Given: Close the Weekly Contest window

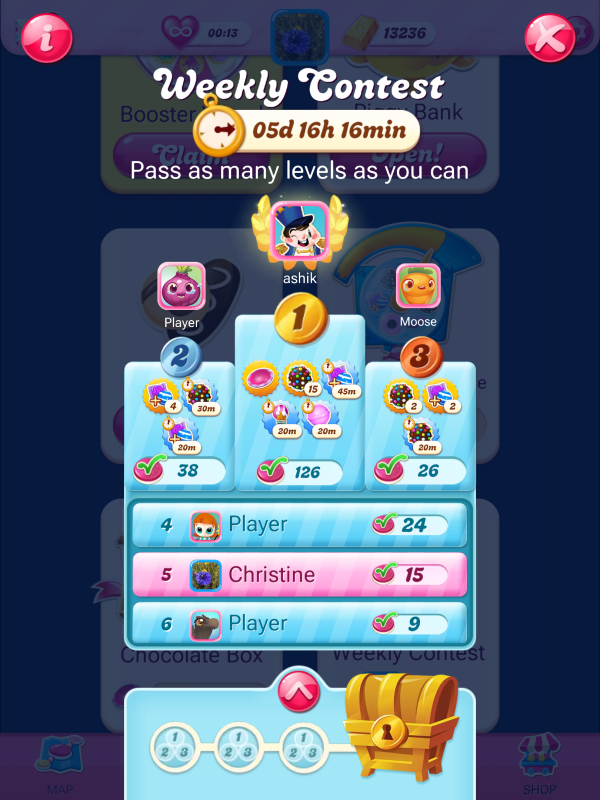Looking at the screenshot, I should 549,37.
